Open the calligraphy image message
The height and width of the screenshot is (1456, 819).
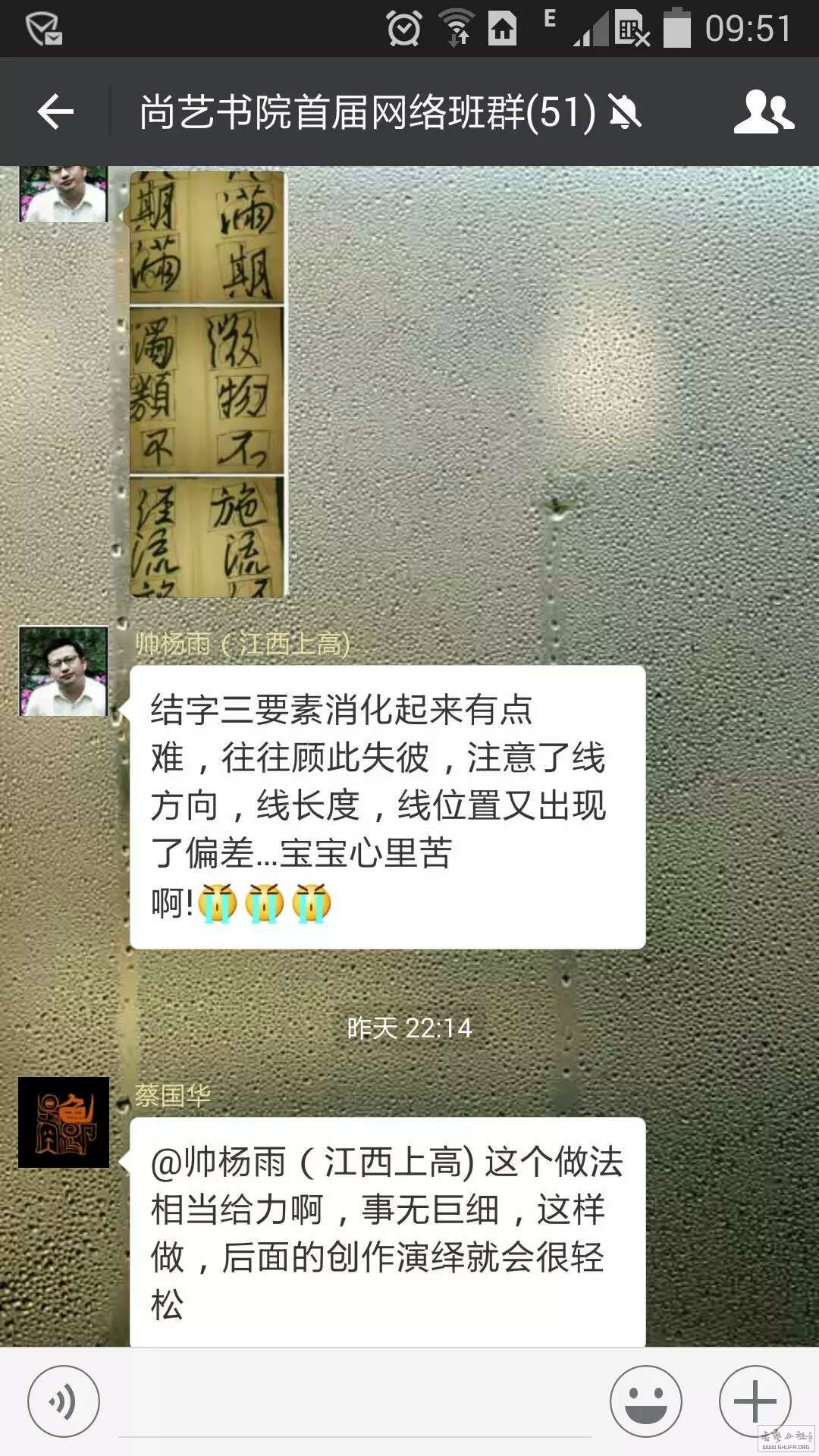pyautogui.click(x=208, y=384)
